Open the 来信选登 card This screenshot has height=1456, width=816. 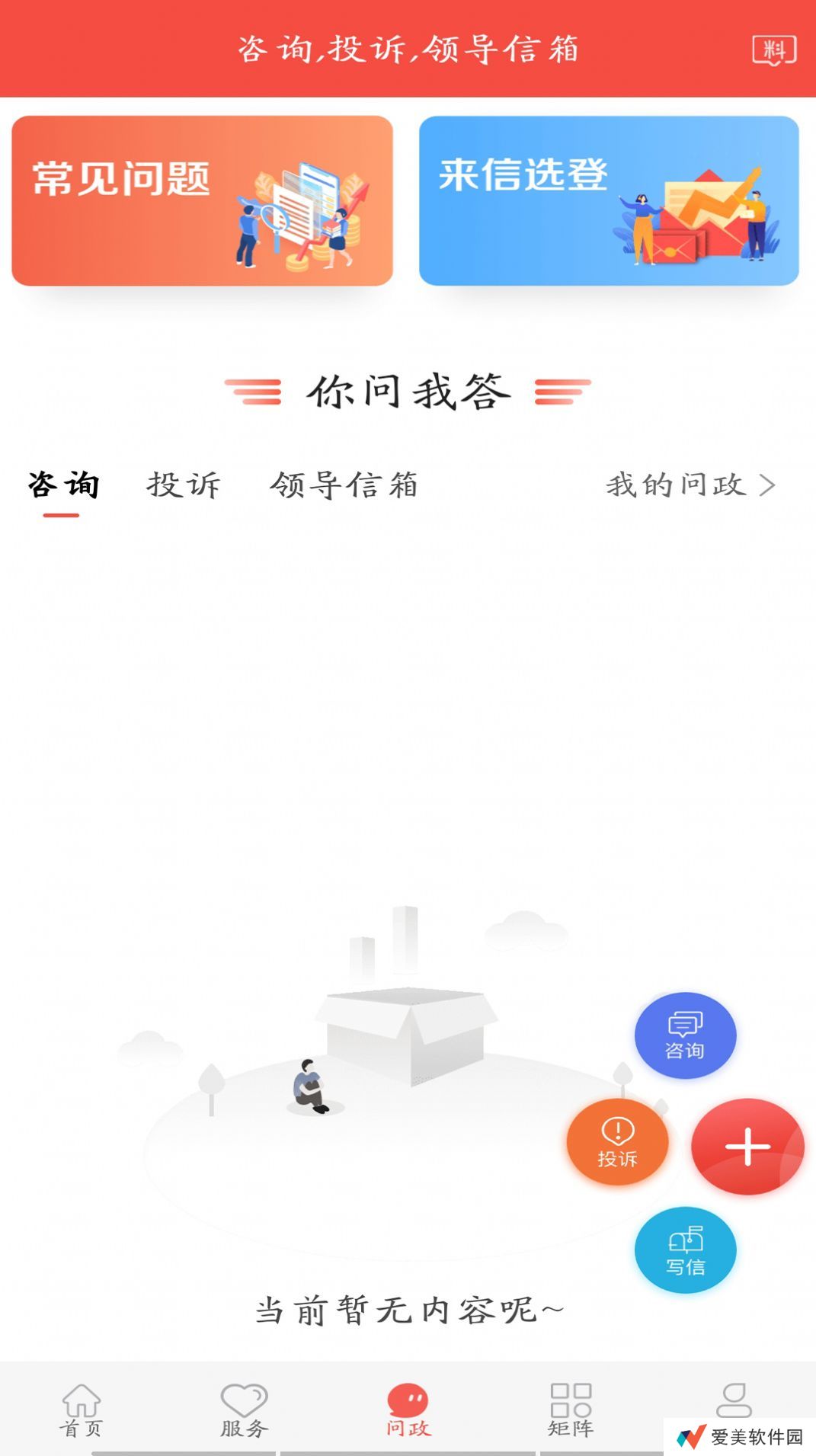pos(609,201)
